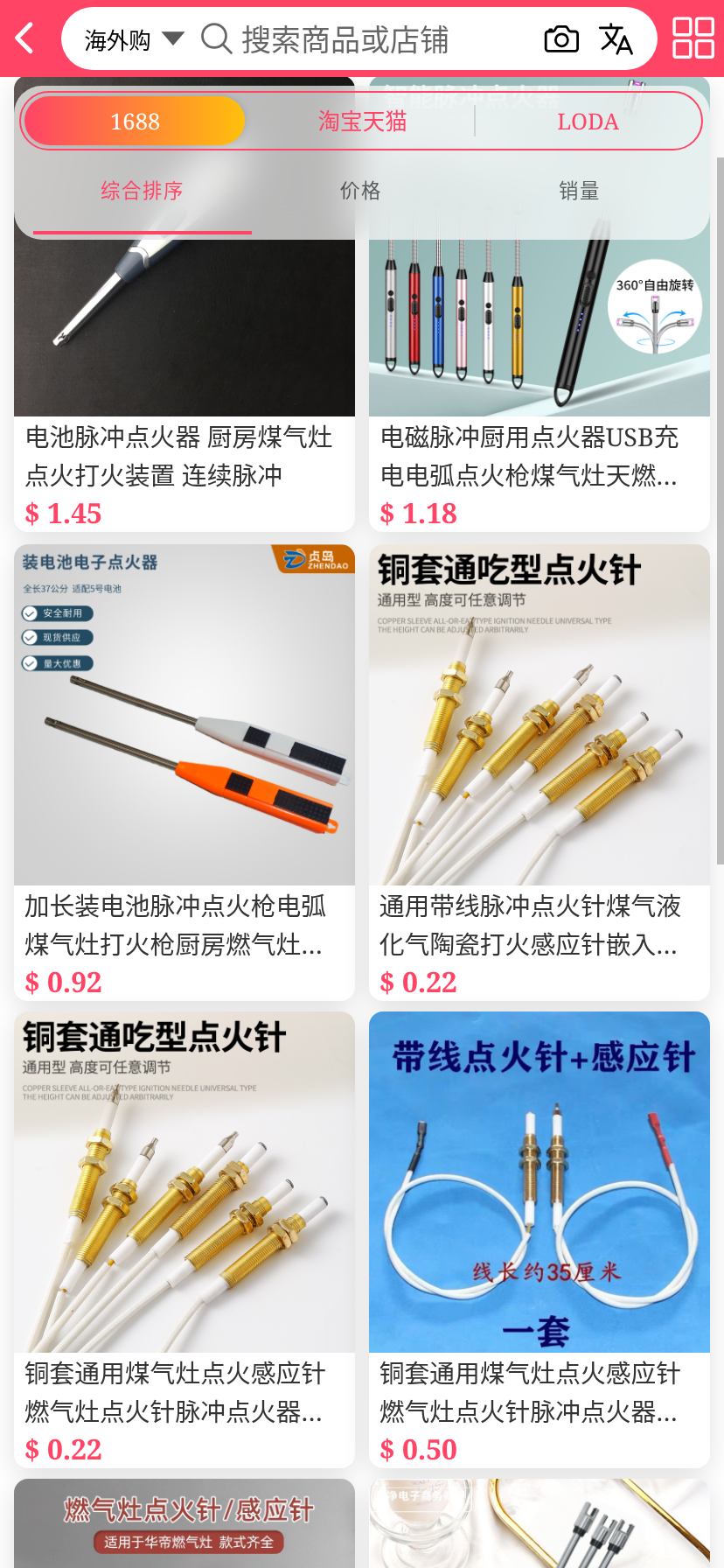The width and height of the screenshot is (724, 1568).
Task: Sort results by 综合排序
Action: (x=142, y=191)
